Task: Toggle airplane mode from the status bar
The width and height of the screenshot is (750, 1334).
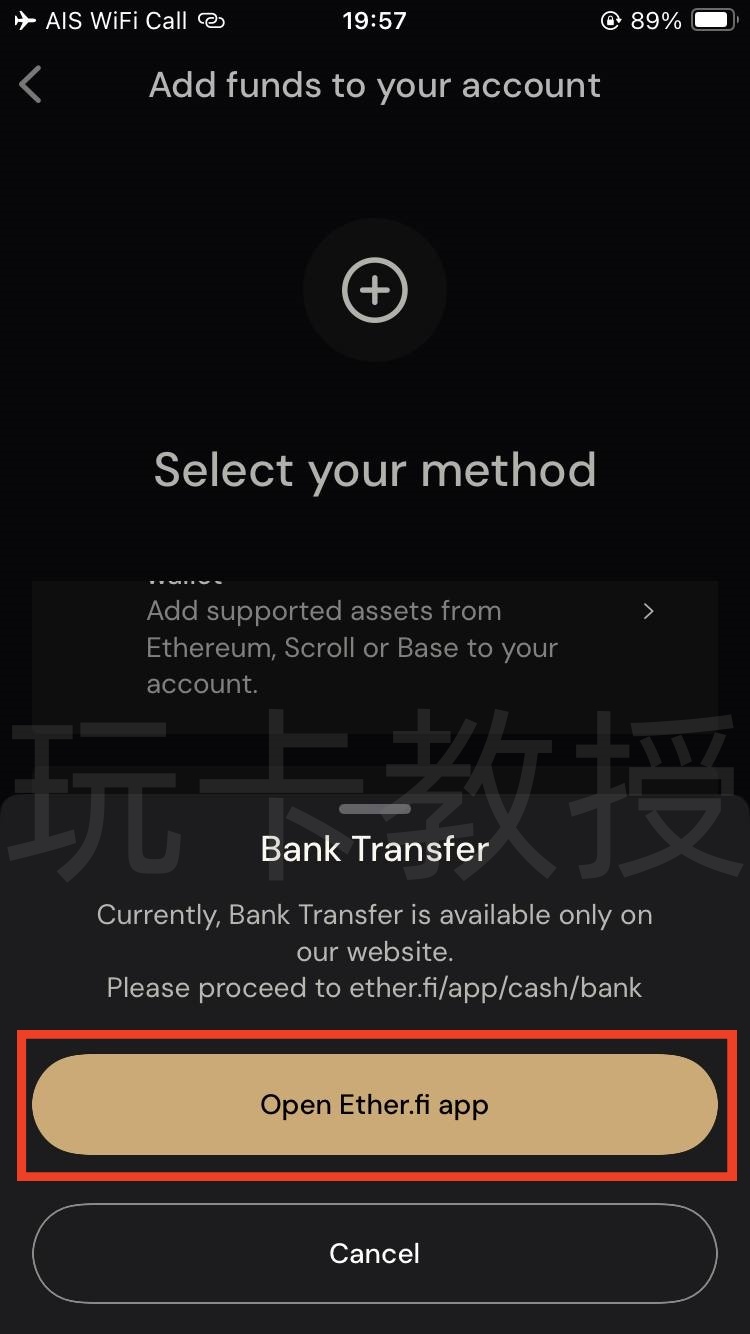Action: pyautogui.click(x=24, y=19)
